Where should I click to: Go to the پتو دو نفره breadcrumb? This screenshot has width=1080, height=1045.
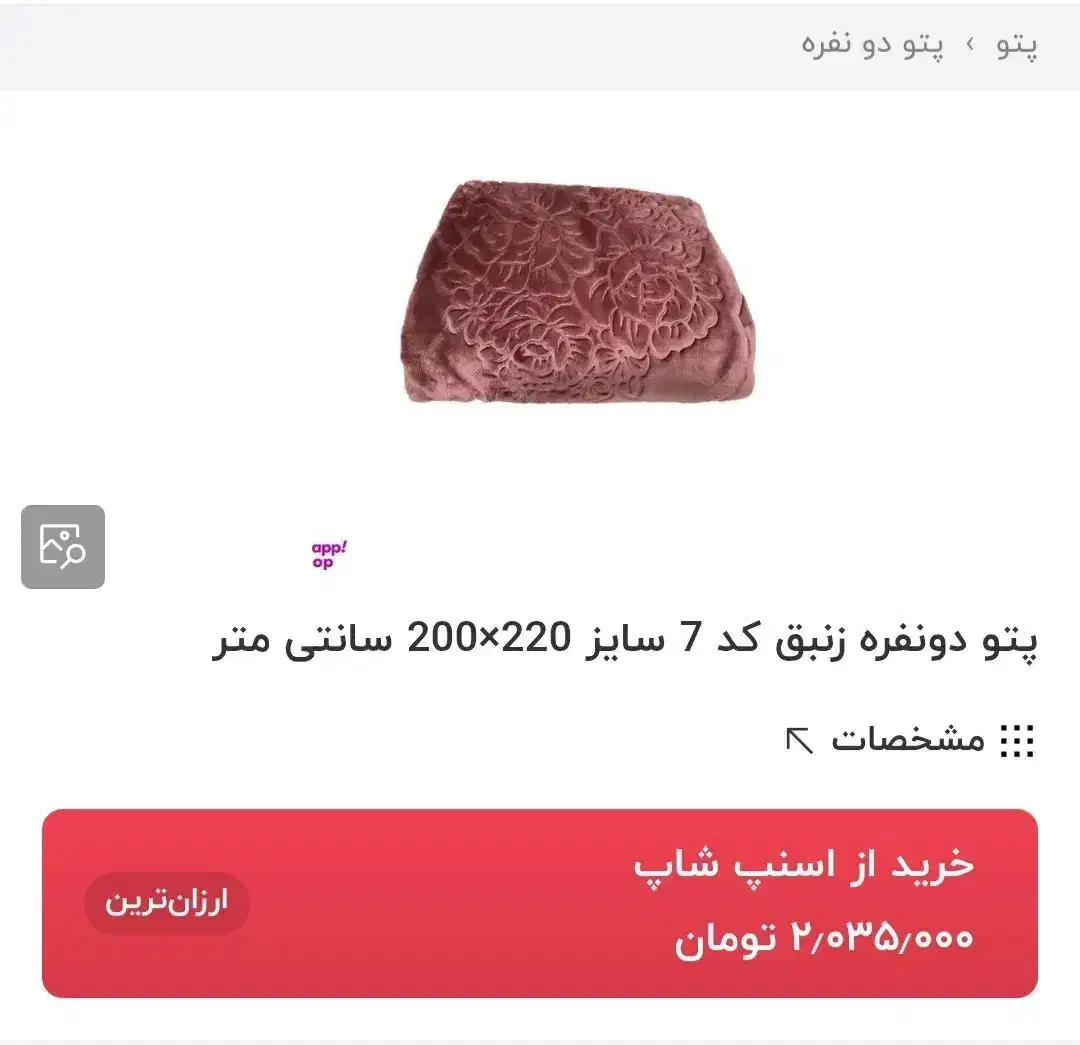click(x=872, y=46)
